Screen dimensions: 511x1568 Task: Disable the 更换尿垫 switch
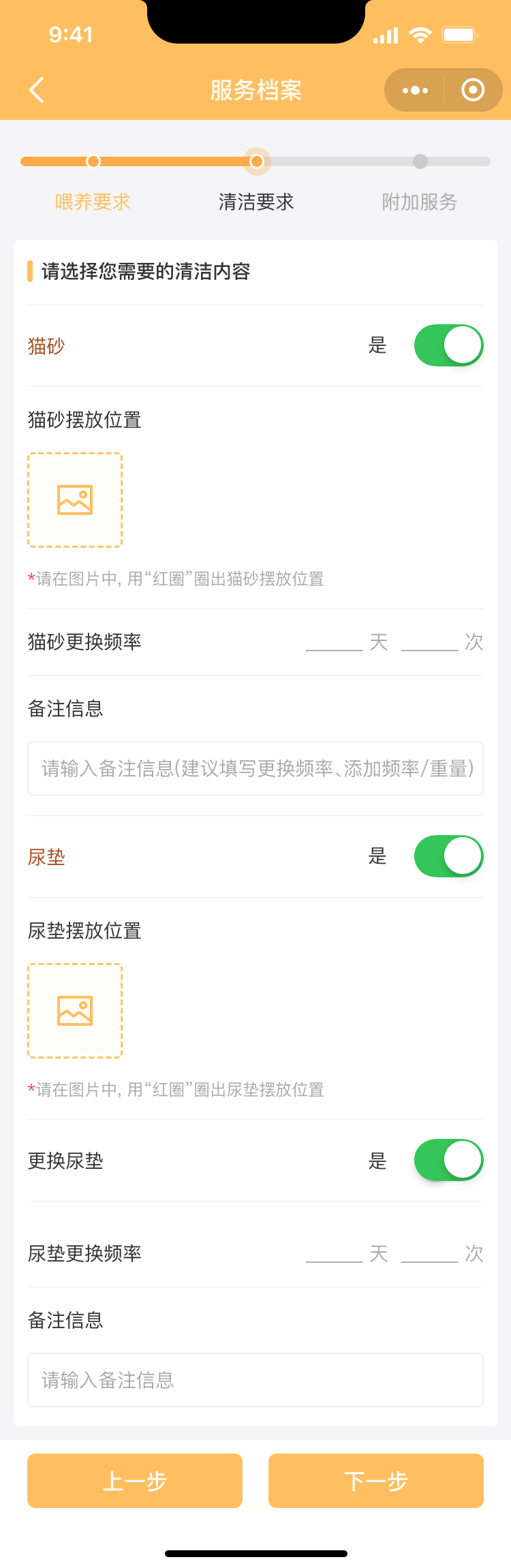point(448,1160)
